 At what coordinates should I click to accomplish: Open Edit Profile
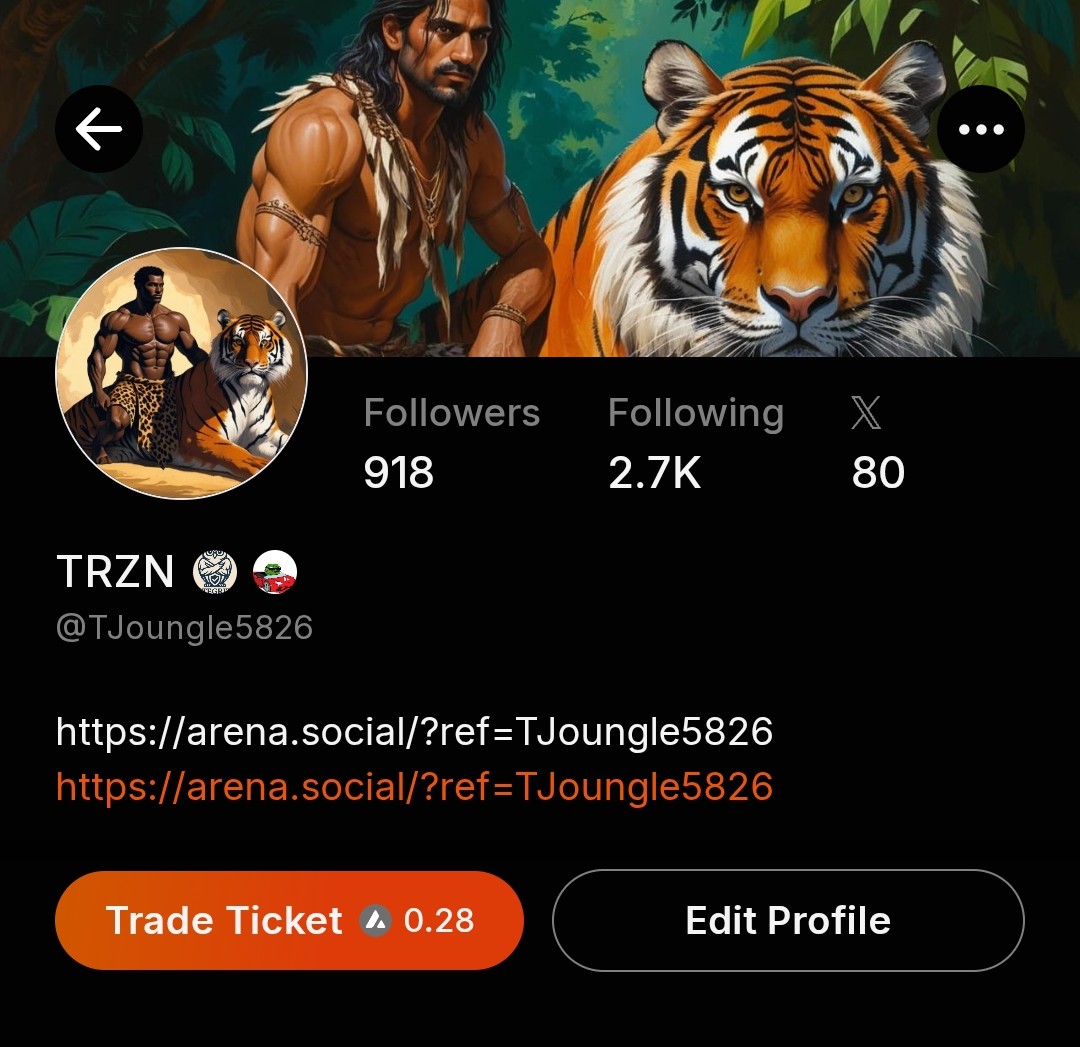click(x=788, y=920)
